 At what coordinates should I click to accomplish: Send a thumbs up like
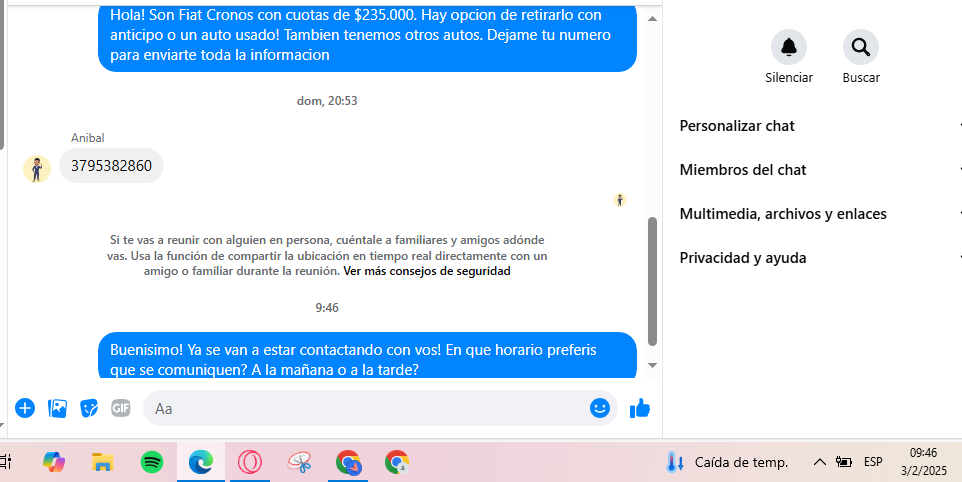tap(640, 408)
